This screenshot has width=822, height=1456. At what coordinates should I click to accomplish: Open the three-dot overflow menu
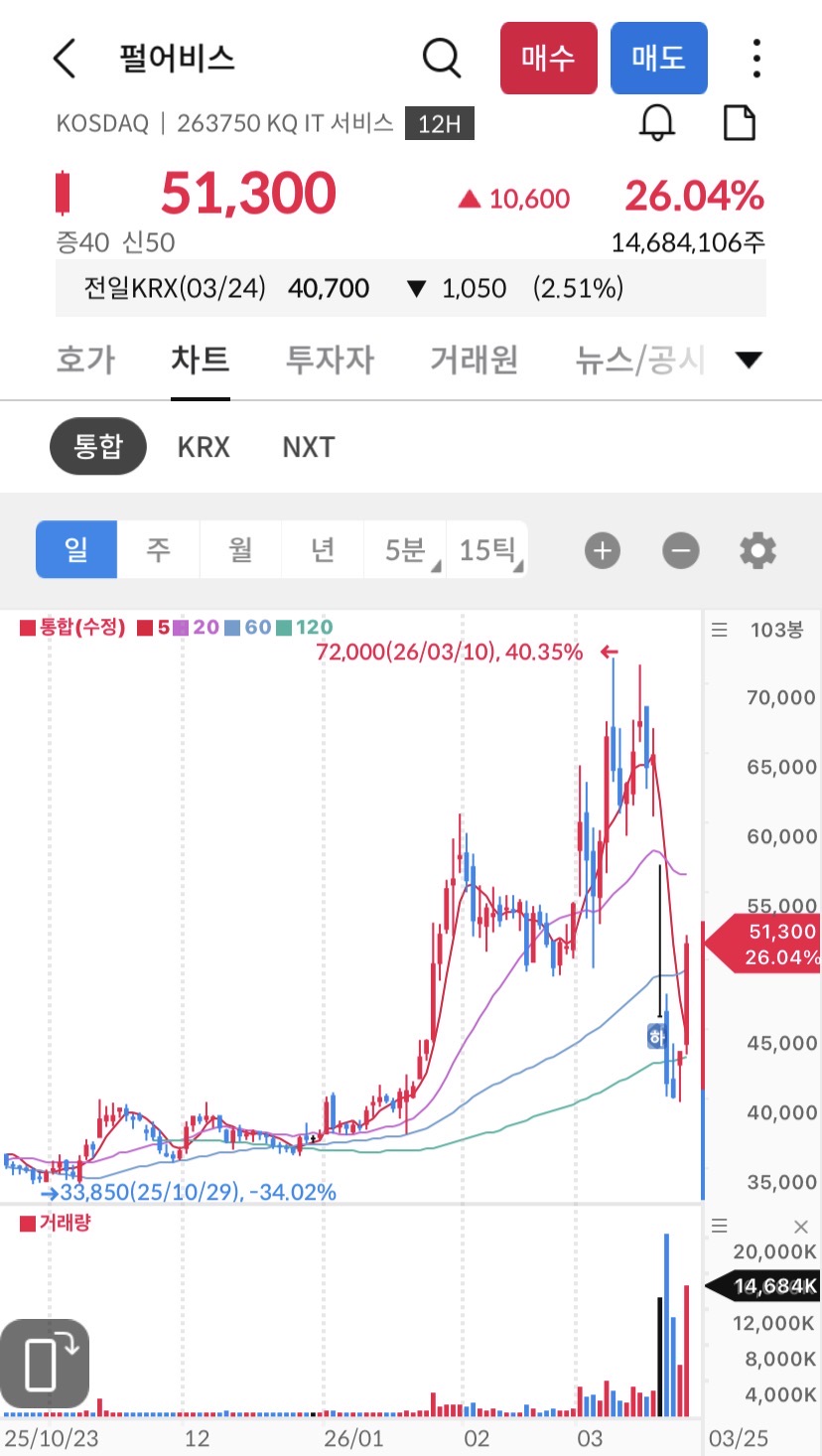coord(756,59)
